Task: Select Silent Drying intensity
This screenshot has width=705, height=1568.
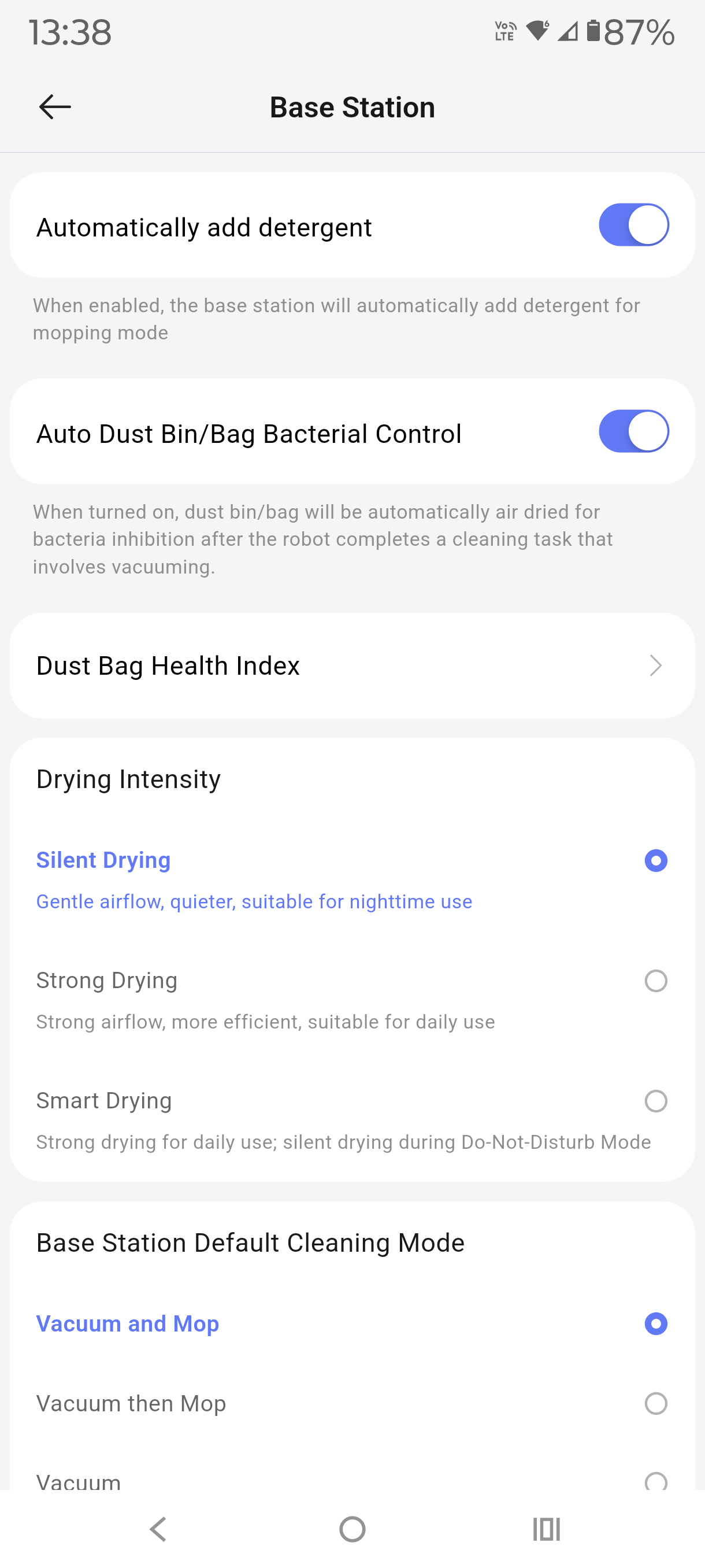Action: click(655, 861)
